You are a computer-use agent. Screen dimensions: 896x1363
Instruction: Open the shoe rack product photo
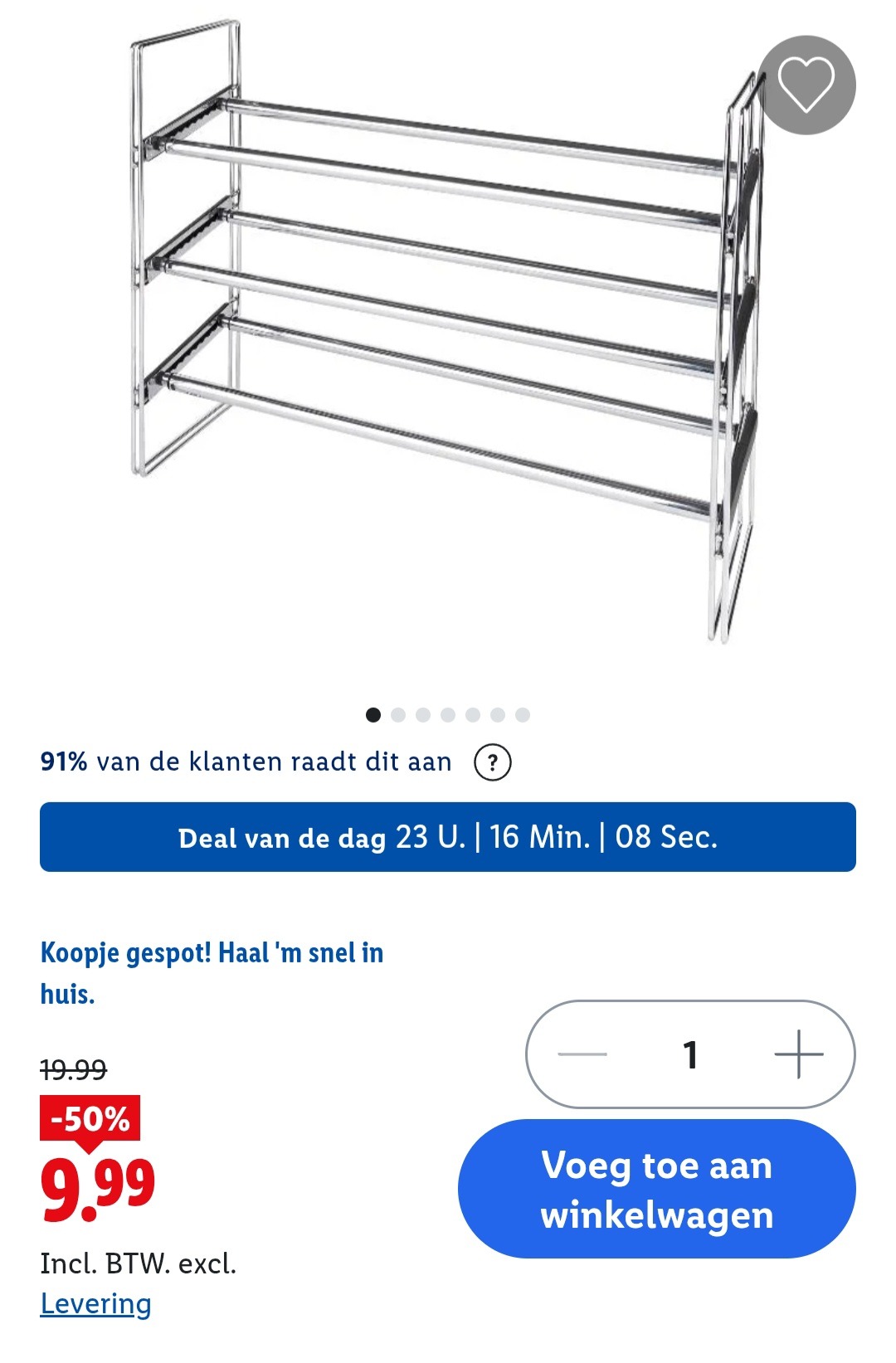[x=448, y=332]
